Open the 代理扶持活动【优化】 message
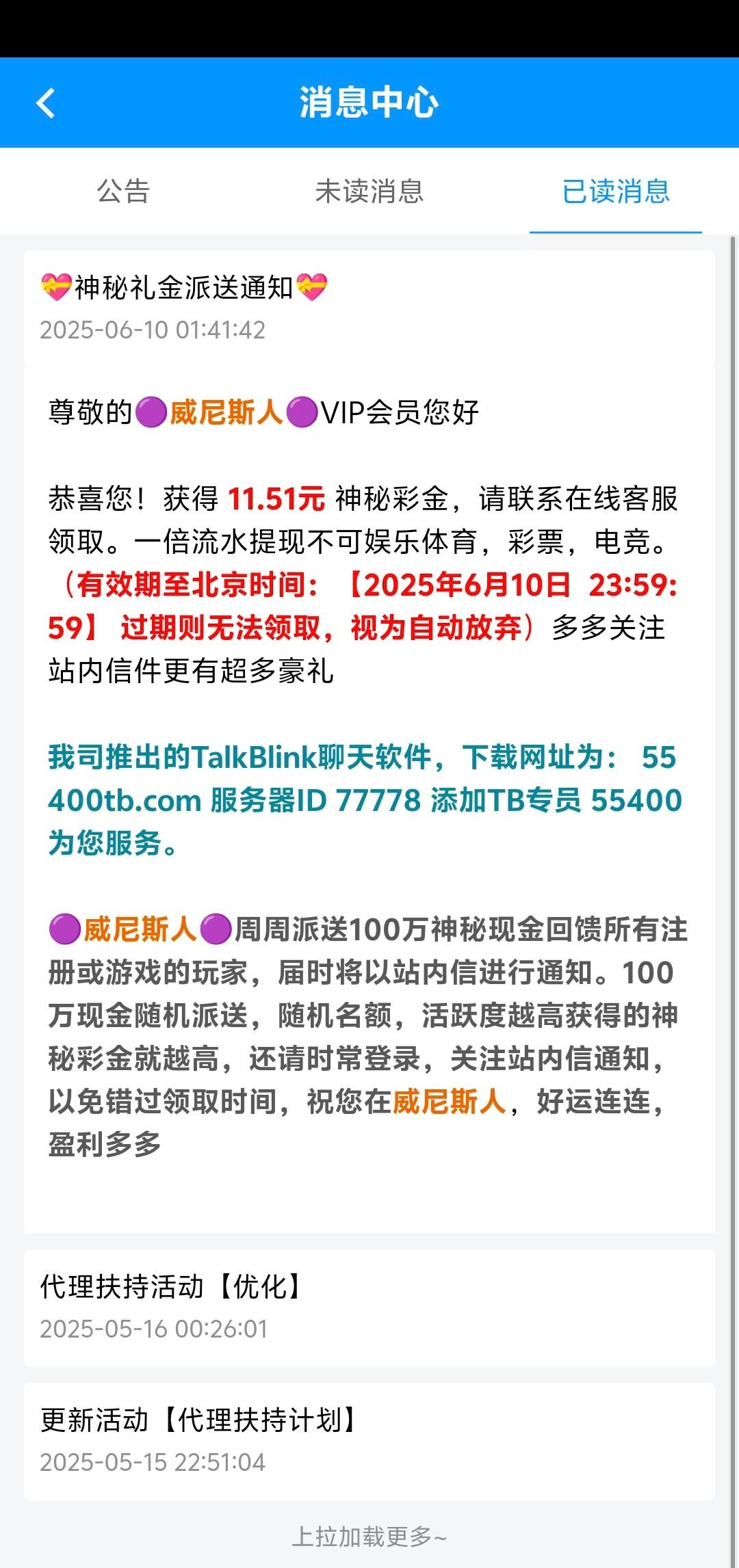 (x=369, y=1307)
